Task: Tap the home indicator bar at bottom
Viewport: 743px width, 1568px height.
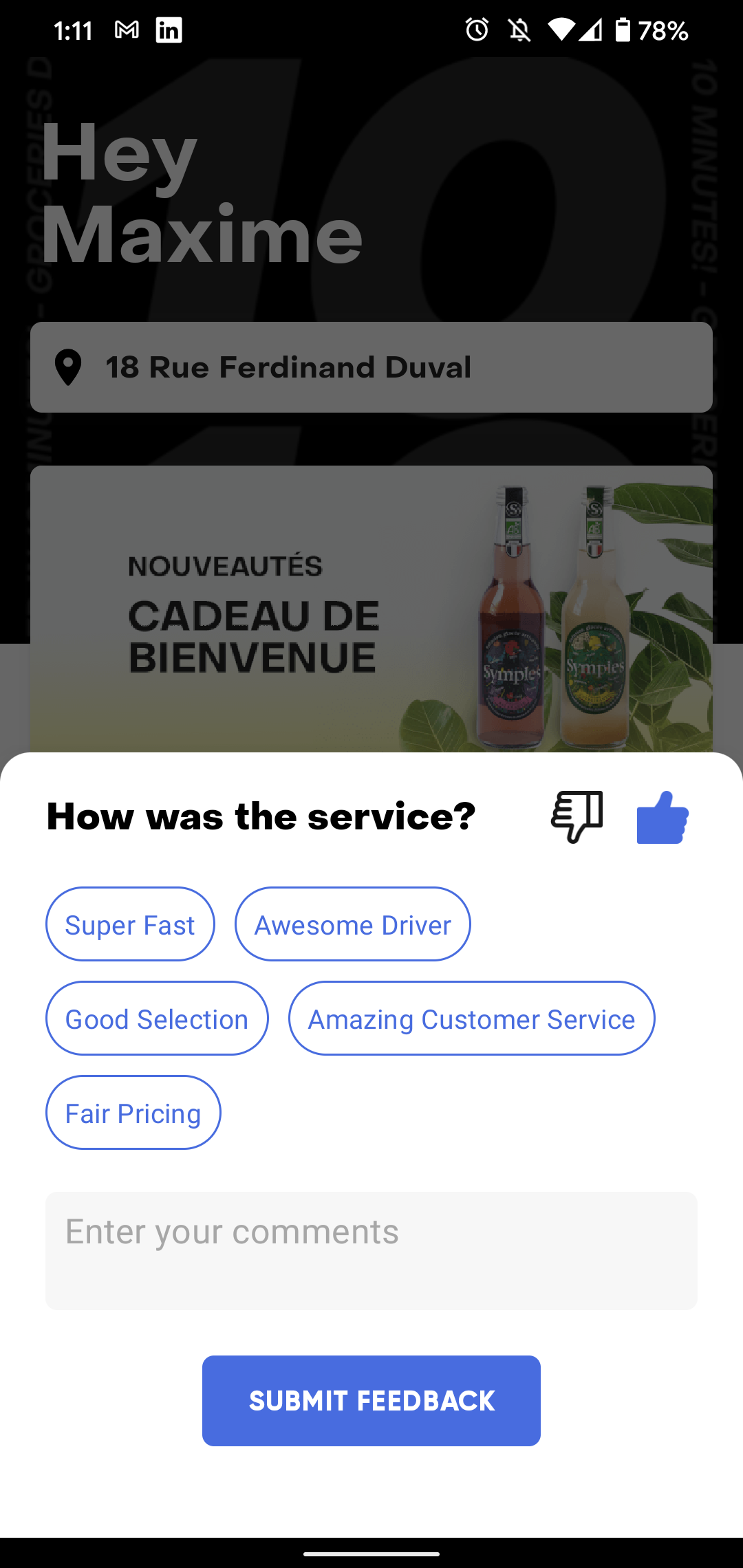Action: (371, 1551)
